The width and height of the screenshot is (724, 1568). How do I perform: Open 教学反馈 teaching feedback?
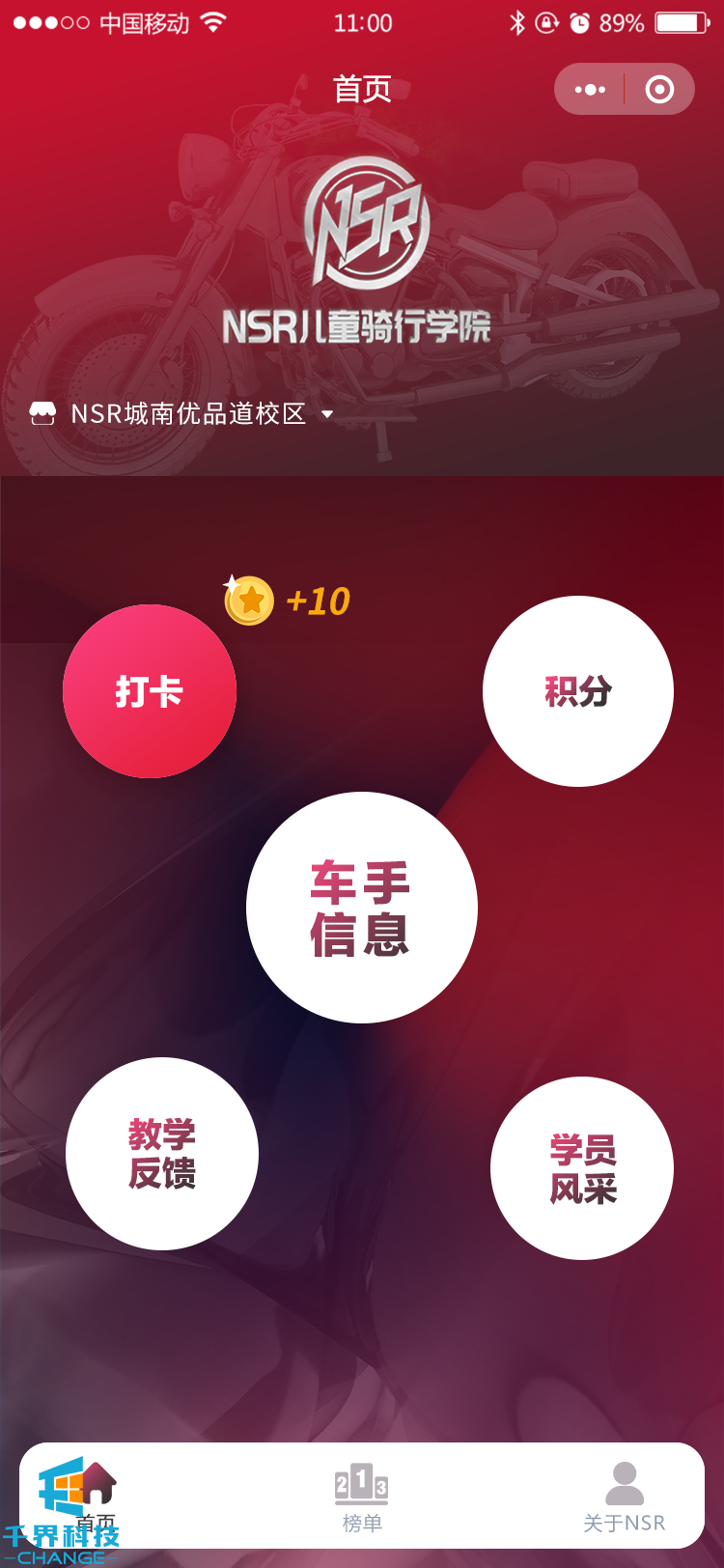point(162,1154)
